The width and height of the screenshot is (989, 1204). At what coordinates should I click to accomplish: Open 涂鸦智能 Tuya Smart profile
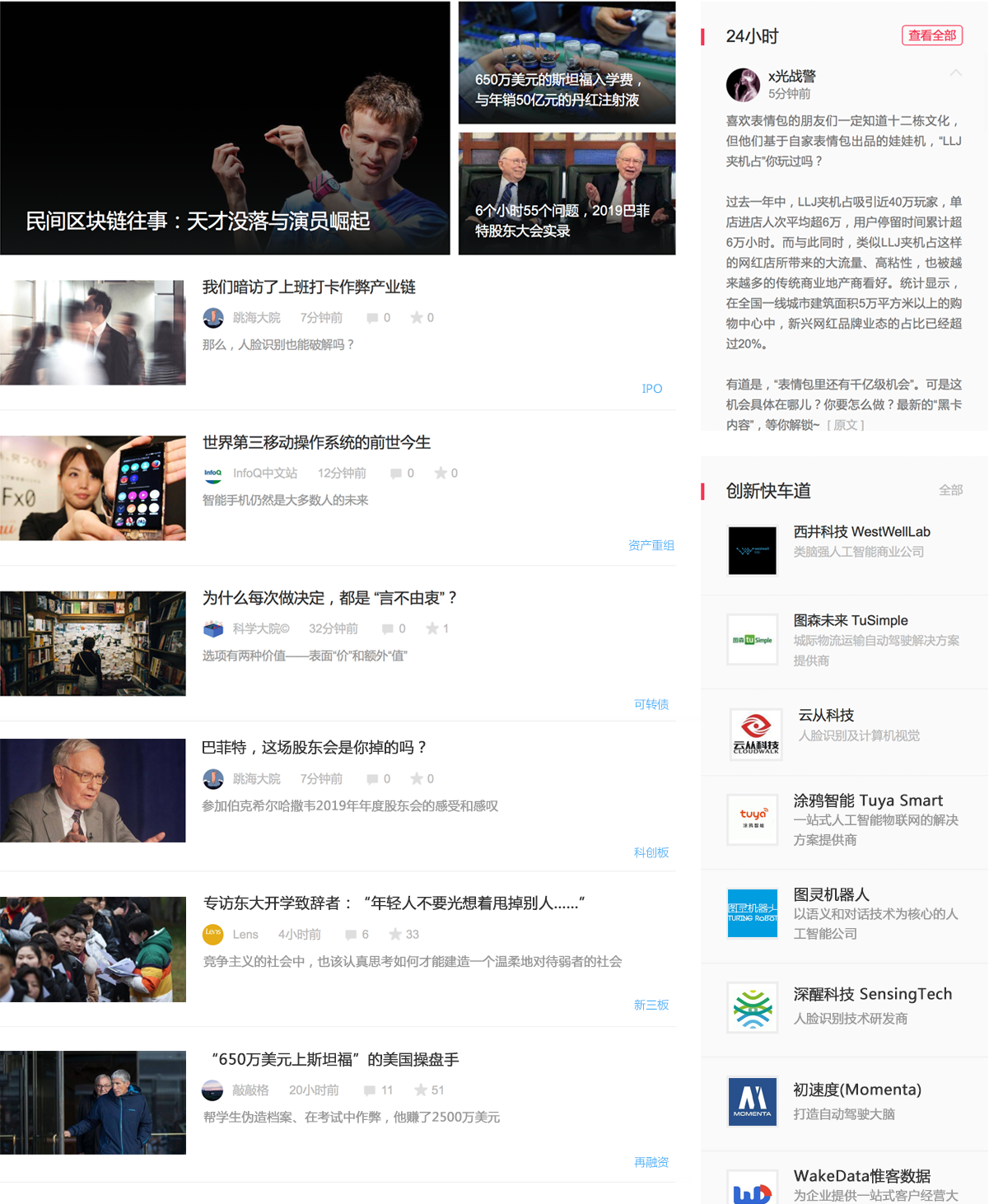click(867, 800)
